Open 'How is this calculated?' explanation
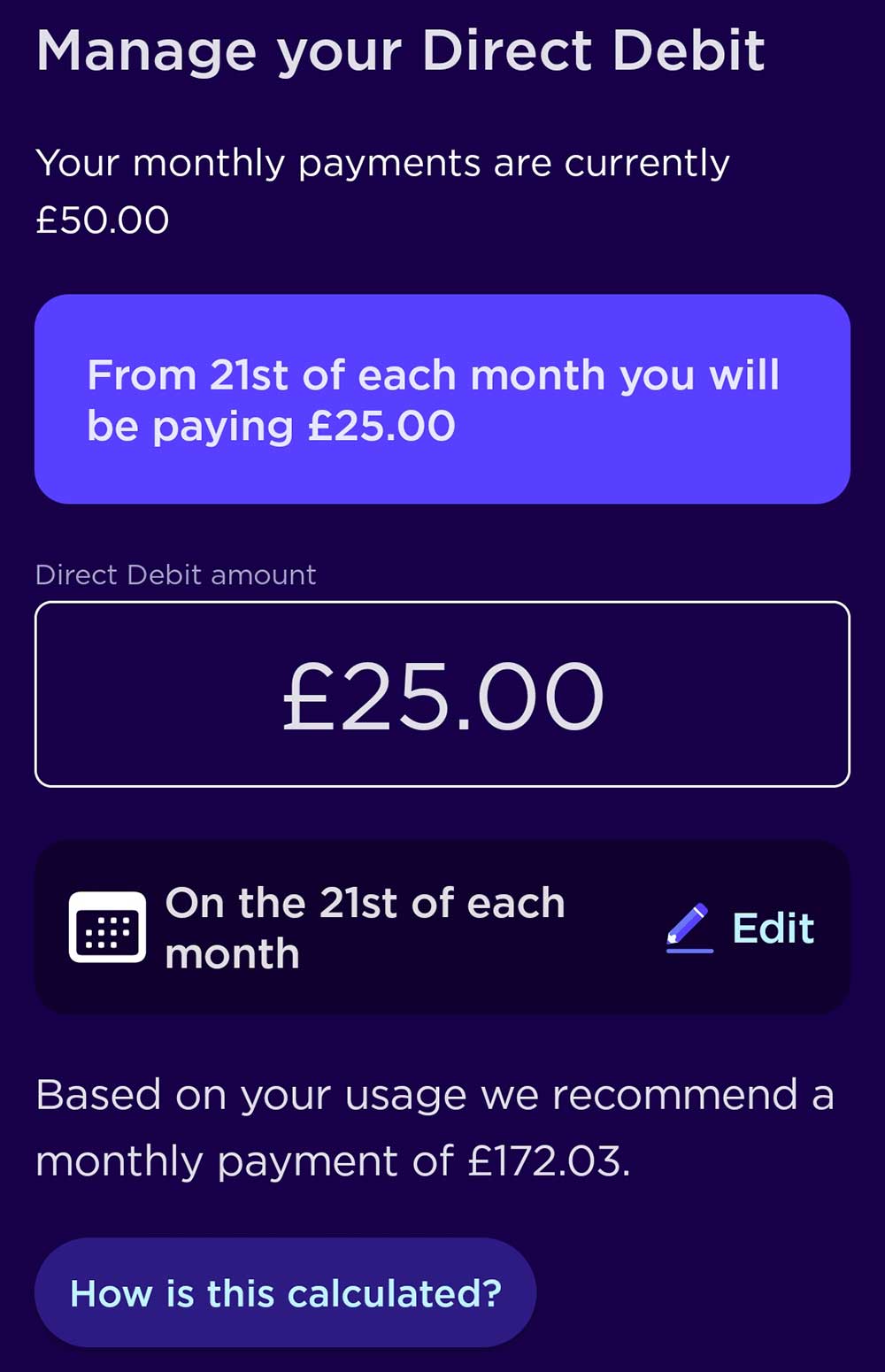The image size is (885, 1372). tap(285, 1293)
